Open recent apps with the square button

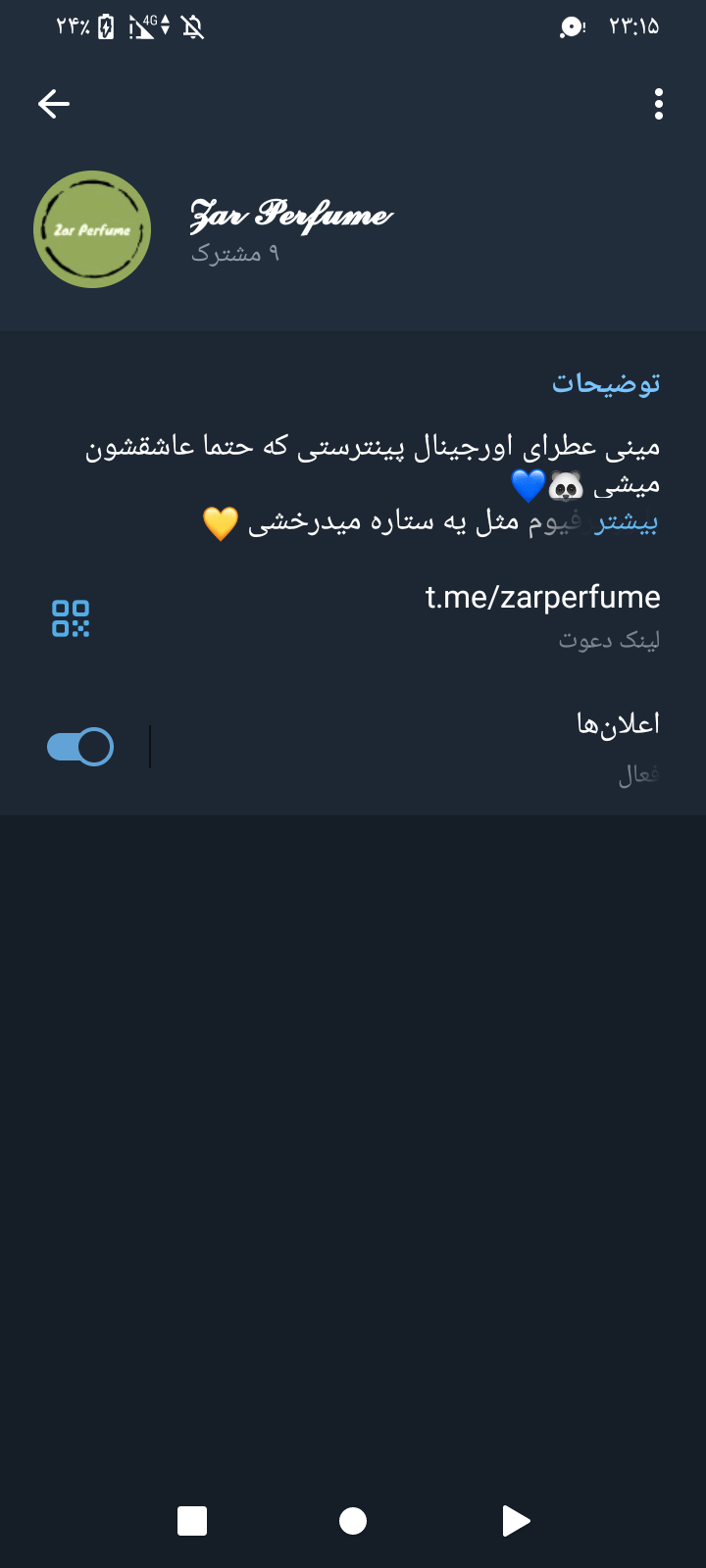click(192, 1521)
